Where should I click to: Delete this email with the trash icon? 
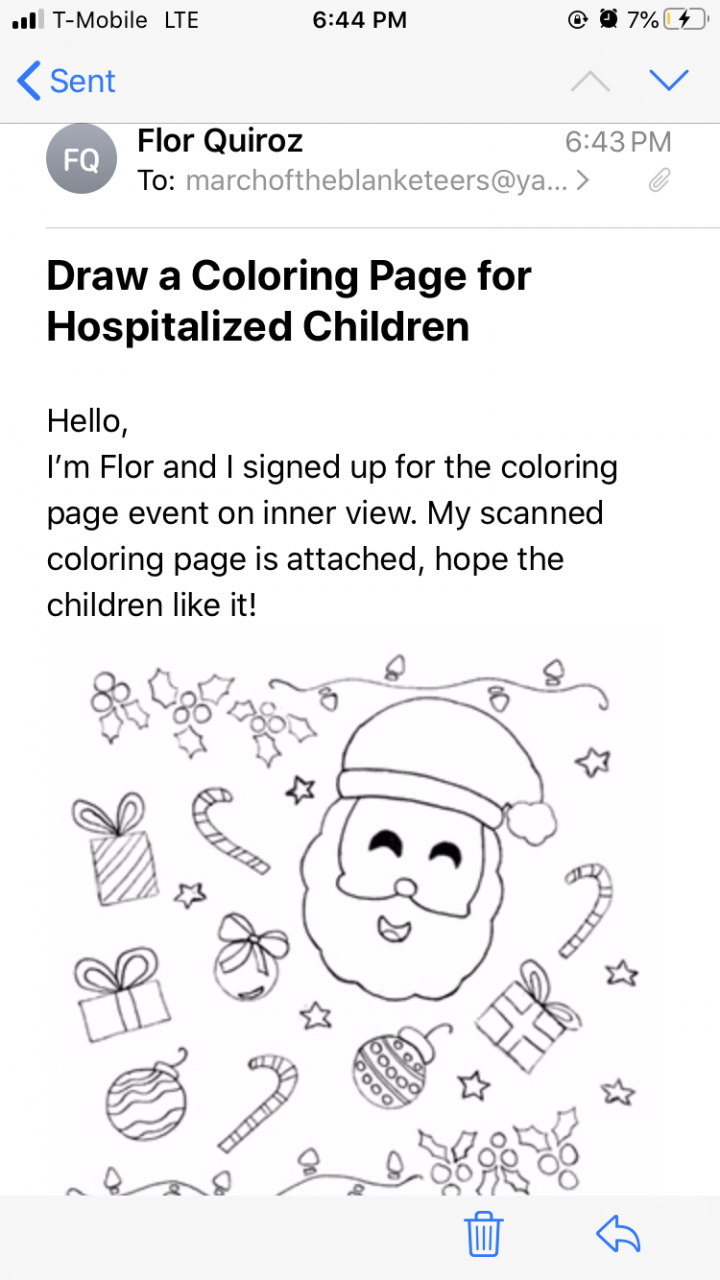[x=484, y=1234]
